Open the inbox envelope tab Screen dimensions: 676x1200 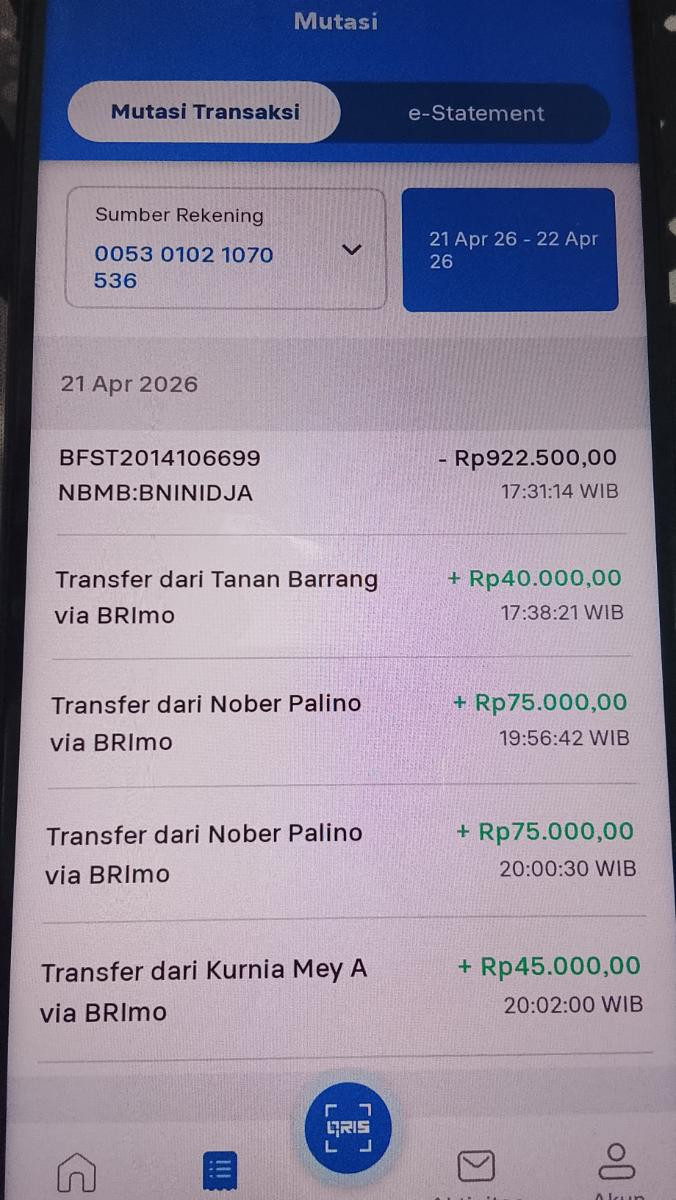point(476,1166)
